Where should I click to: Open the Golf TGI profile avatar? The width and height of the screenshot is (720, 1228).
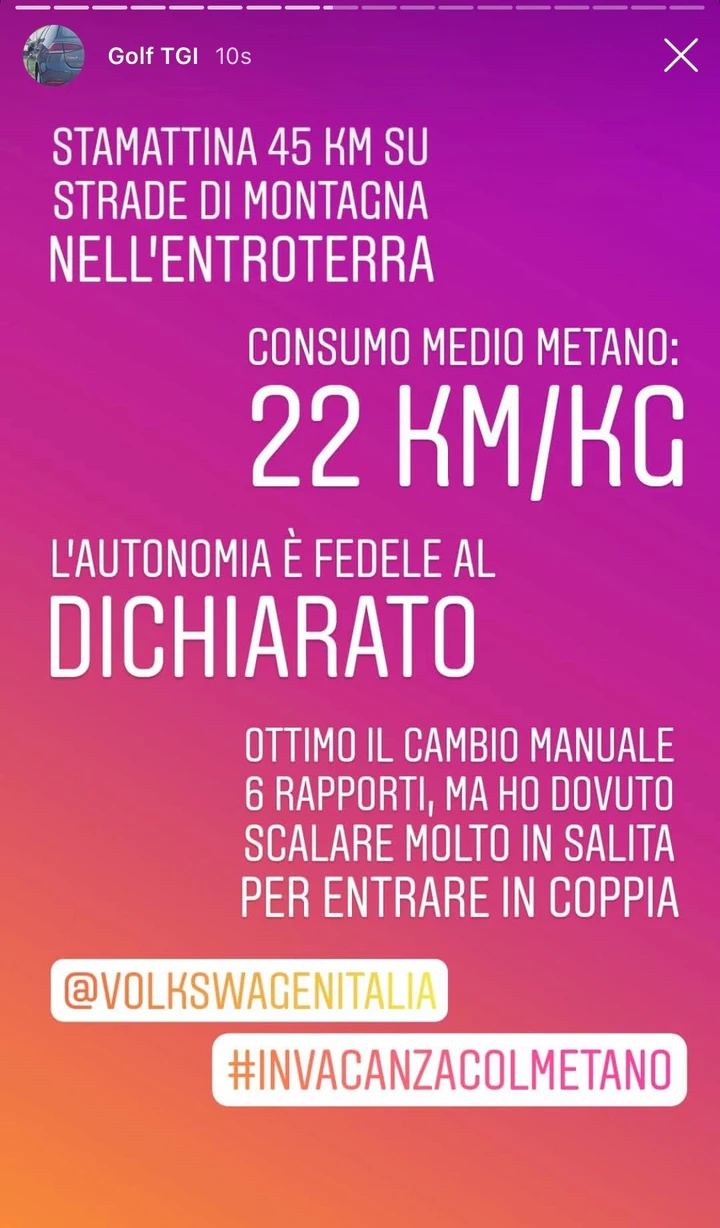point(54,55)
